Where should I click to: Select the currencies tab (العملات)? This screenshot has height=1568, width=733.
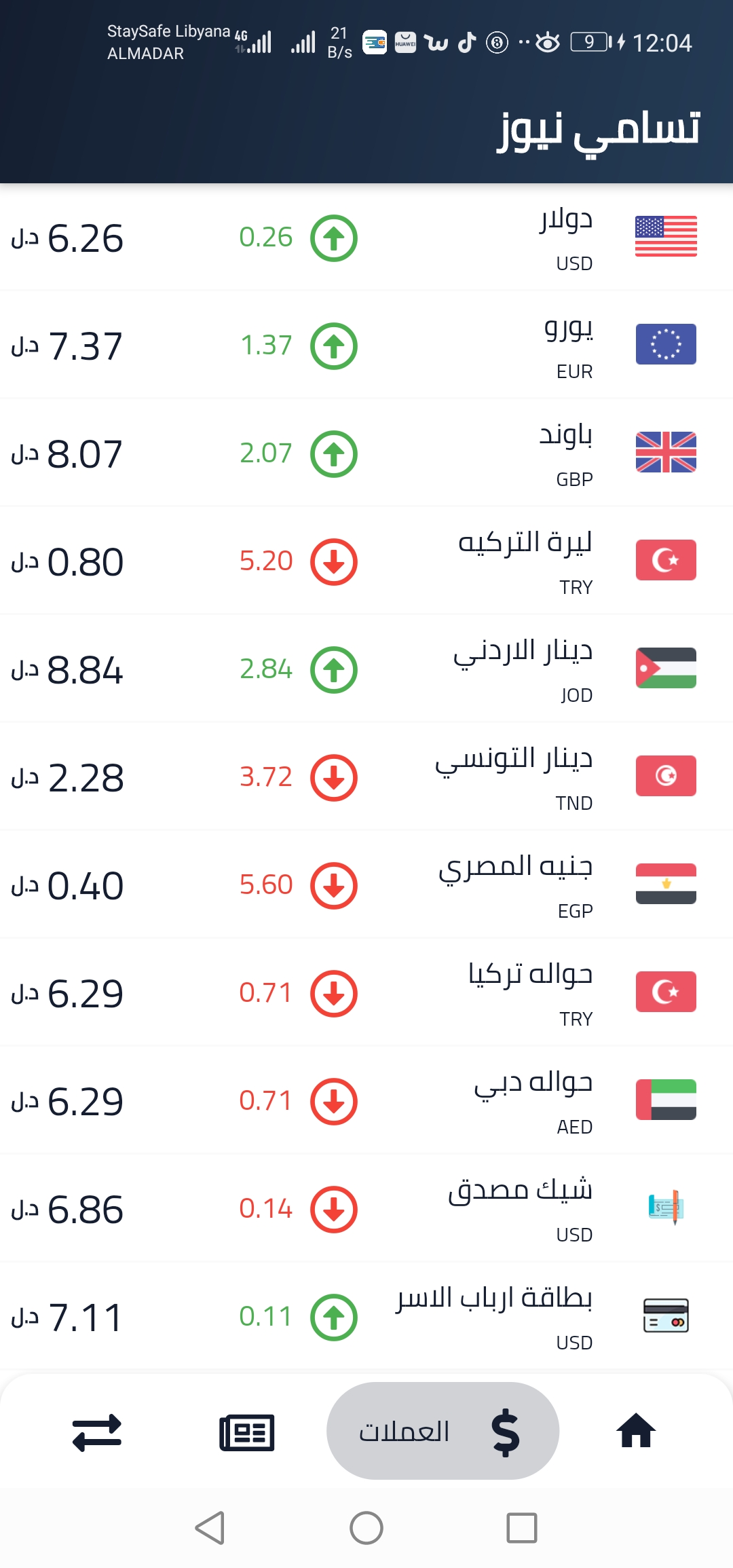click(443, 1431)
